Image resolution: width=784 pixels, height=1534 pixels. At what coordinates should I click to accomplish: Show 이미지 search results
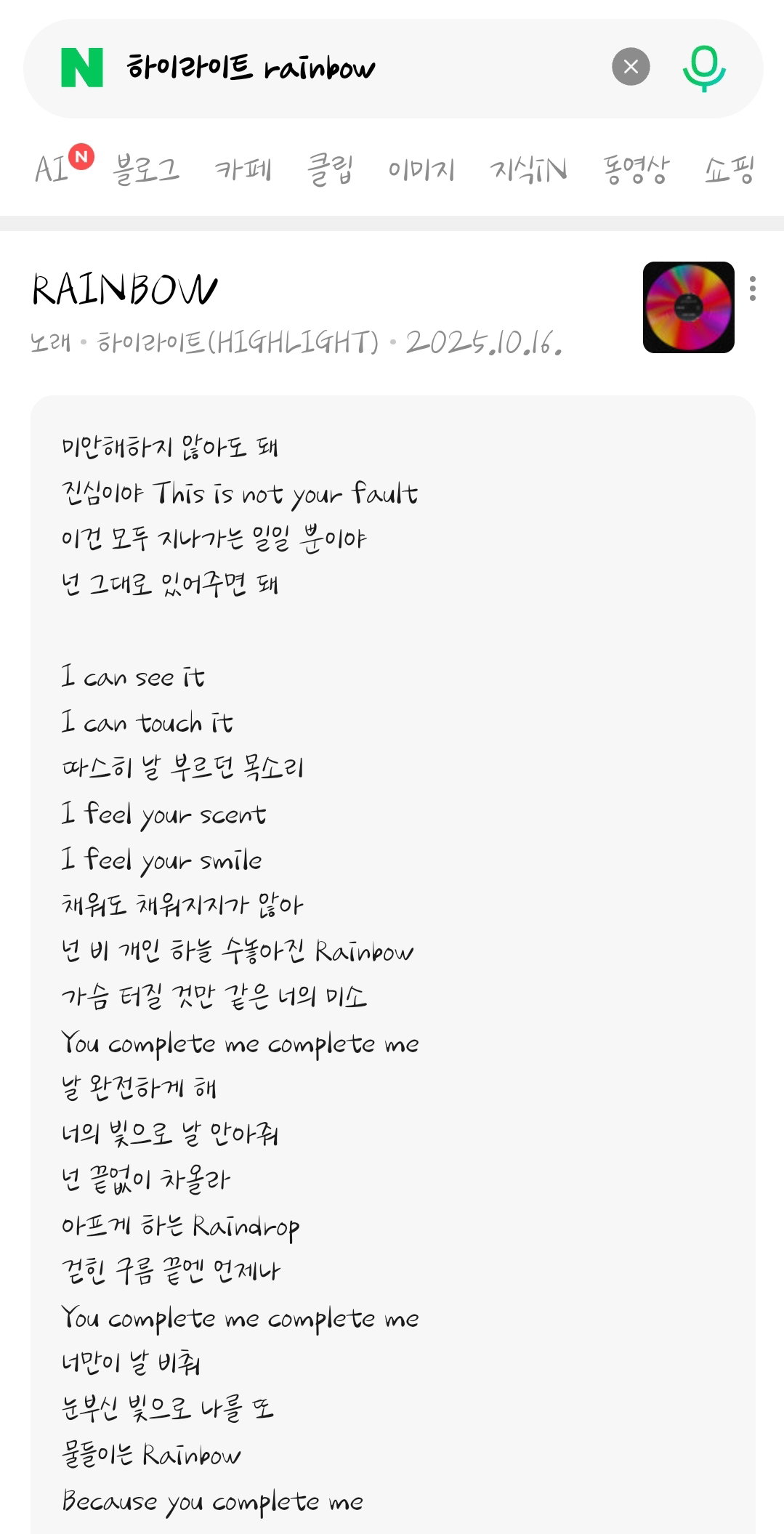tap(421, 169)
